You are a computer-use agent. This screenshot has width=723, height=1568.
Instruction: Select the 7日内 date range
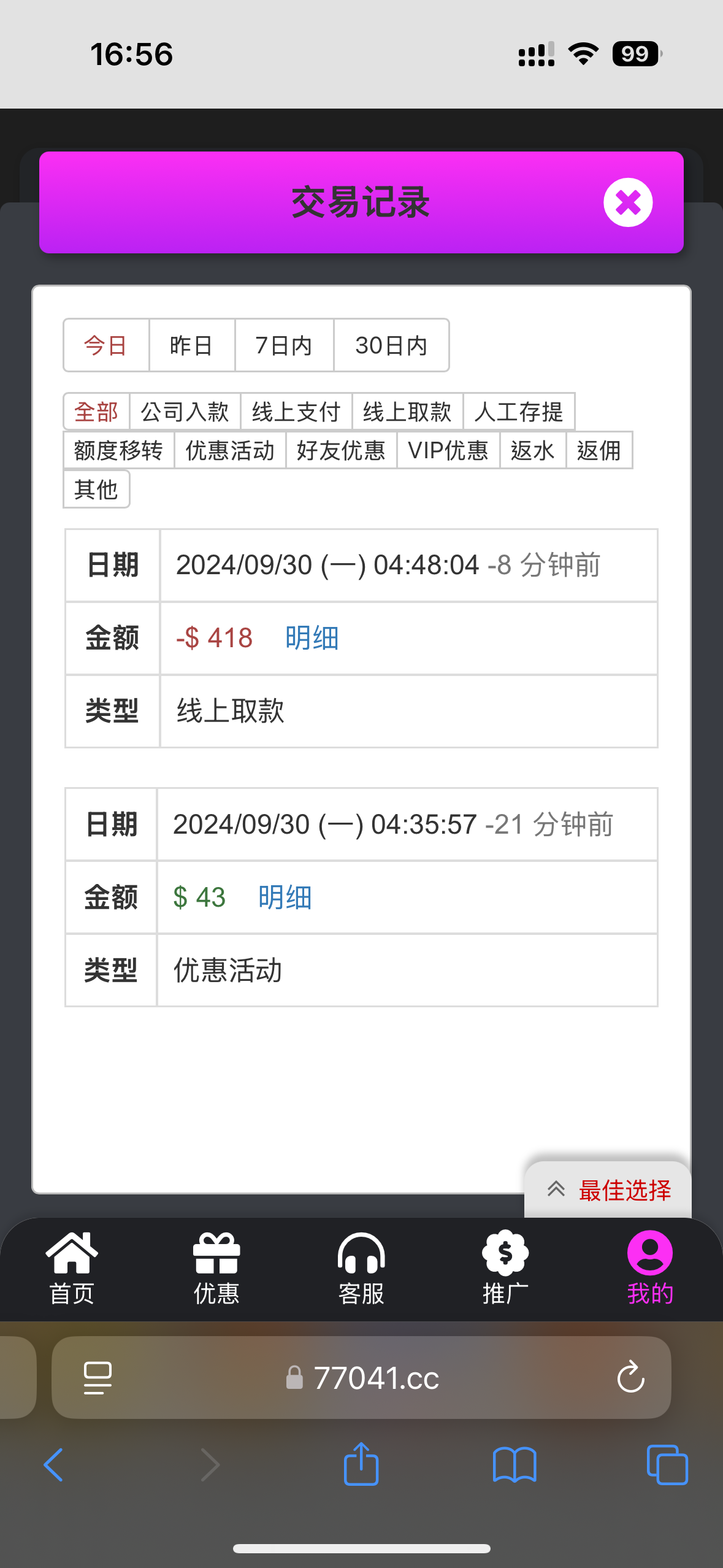pyautogui.click(x=284, y=345)
